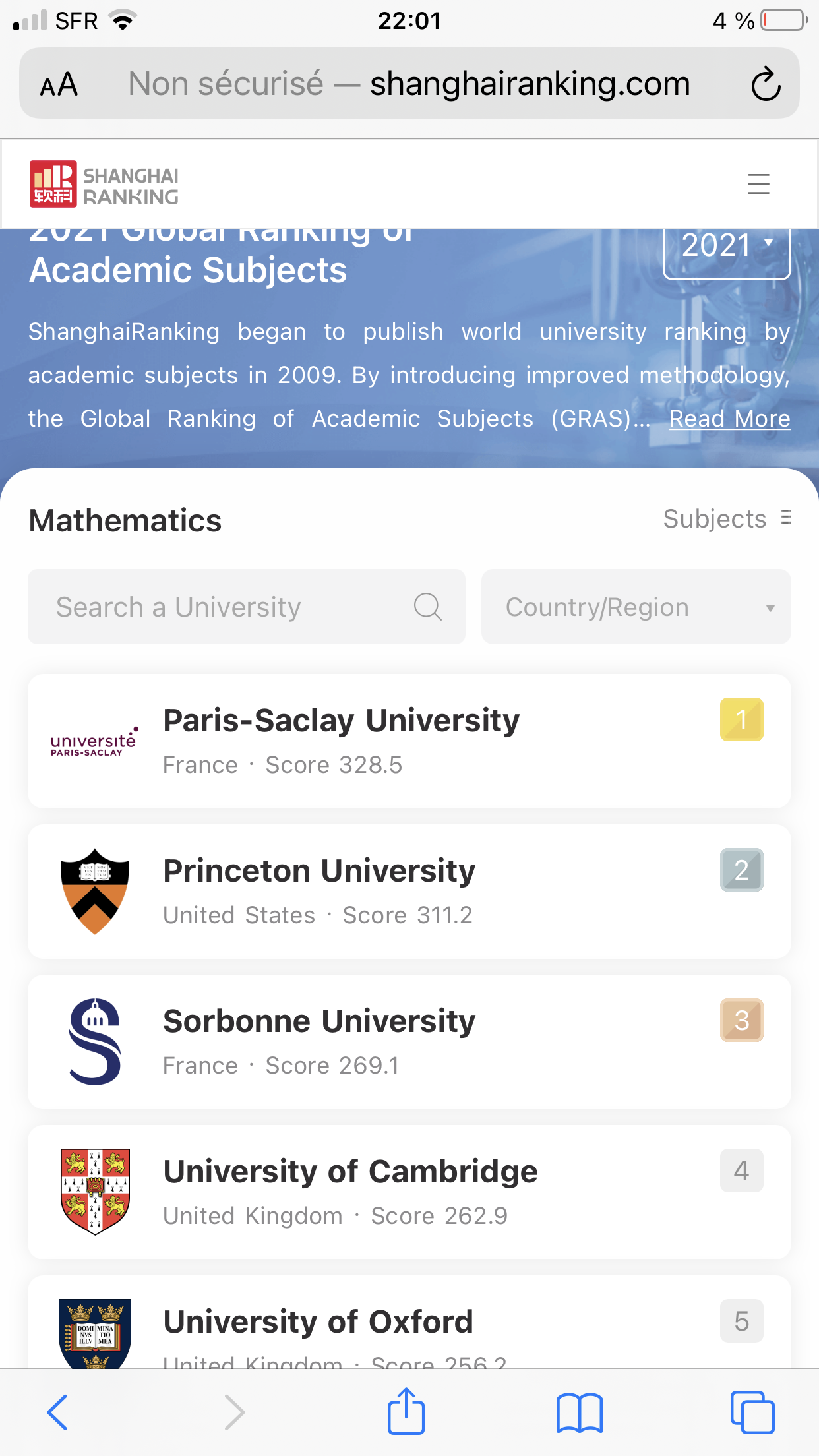
Task: Open University of Cambridge card
Action: coord(409,1192)
